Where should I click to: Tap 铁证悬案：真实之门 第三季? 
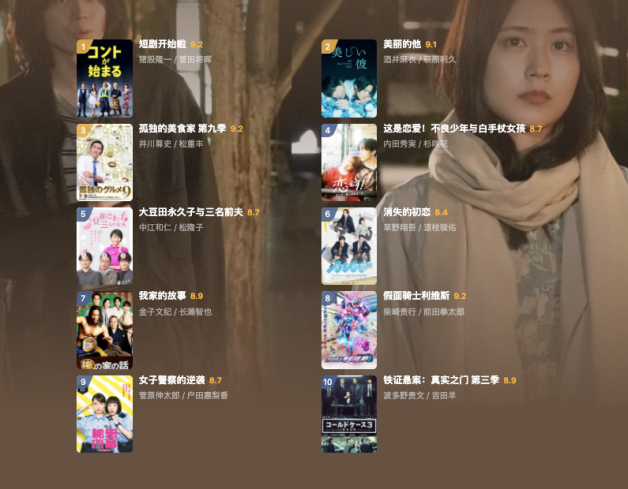440,381
